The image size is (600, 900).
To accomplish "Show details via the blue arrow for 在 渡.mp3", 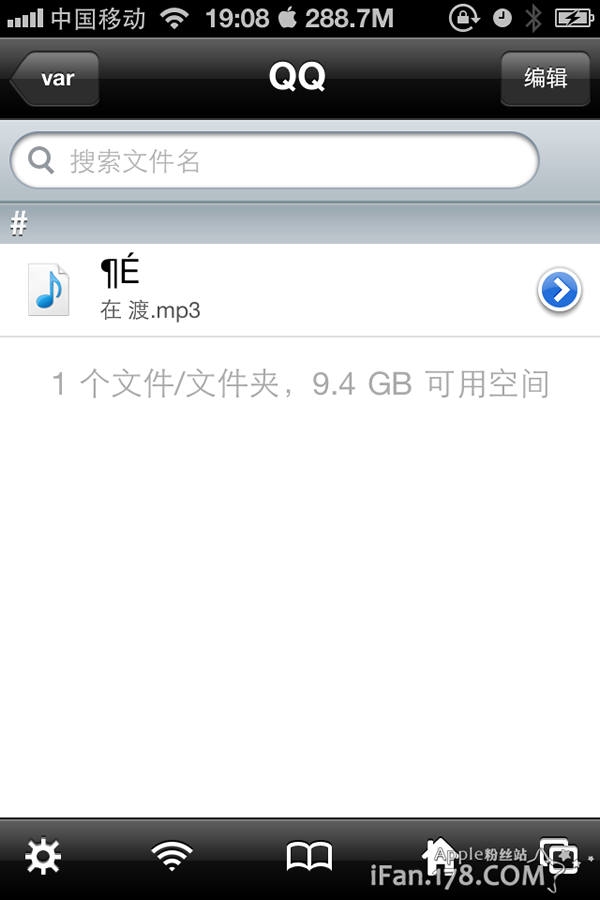I will click(560, 291).
